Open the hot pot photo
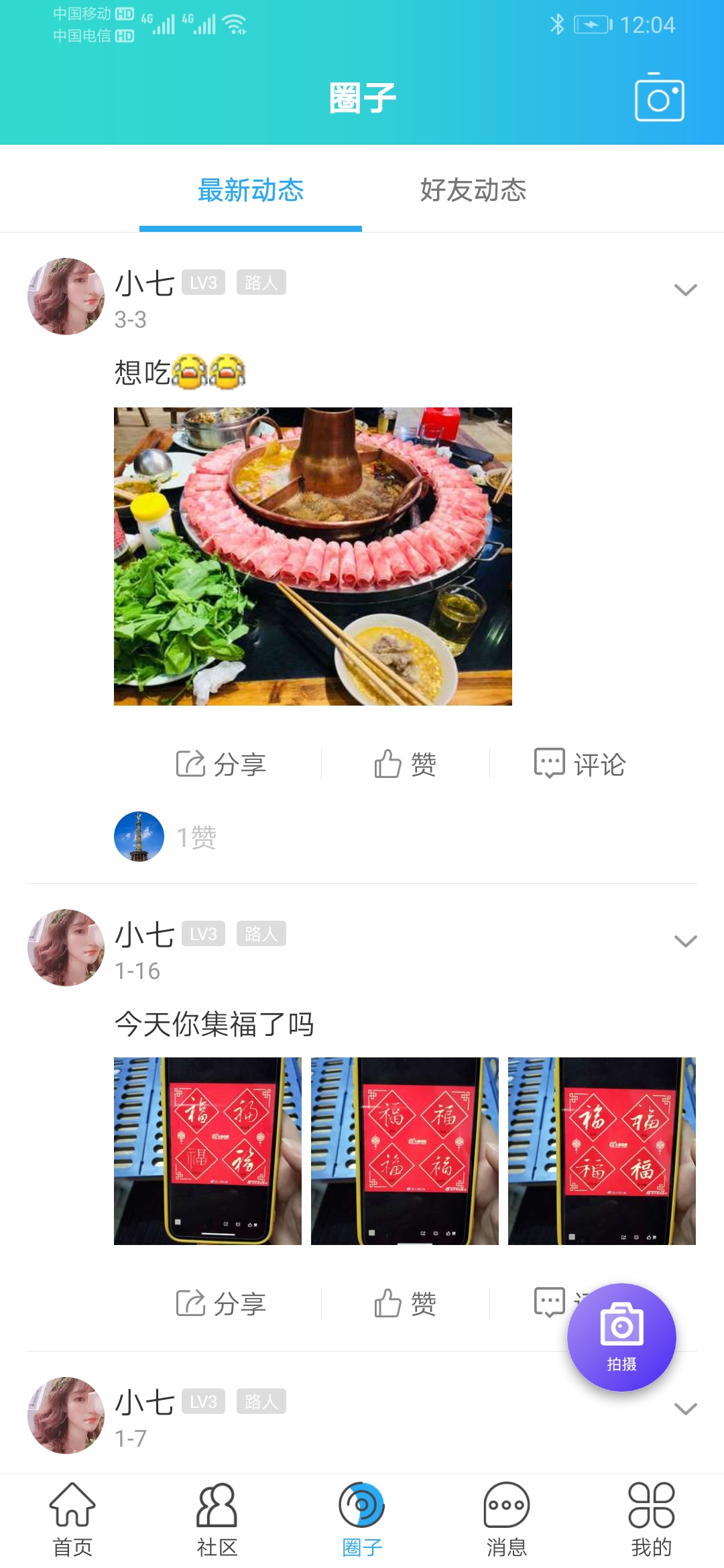724x1568 pixels. point(312,556)
